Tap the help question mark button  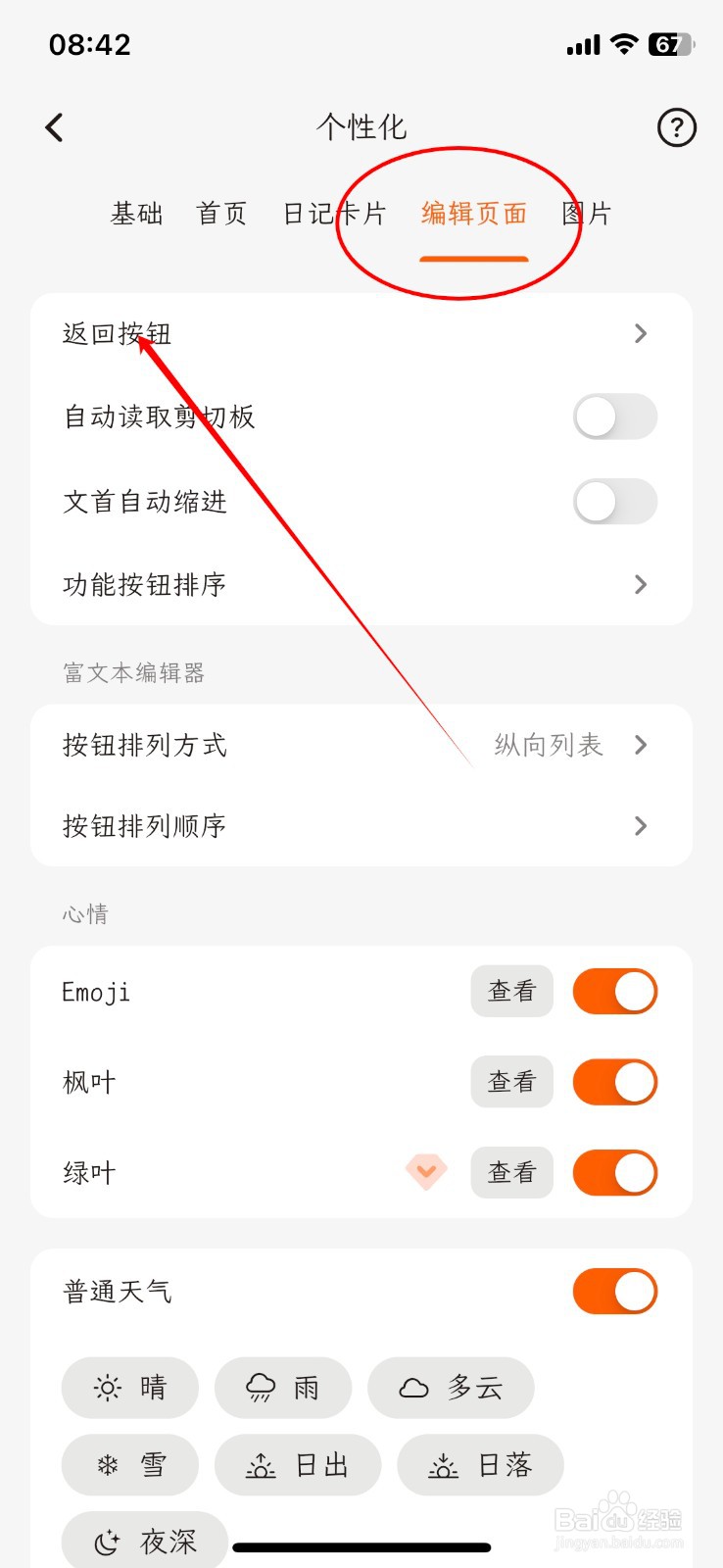(x=675, y=127)
